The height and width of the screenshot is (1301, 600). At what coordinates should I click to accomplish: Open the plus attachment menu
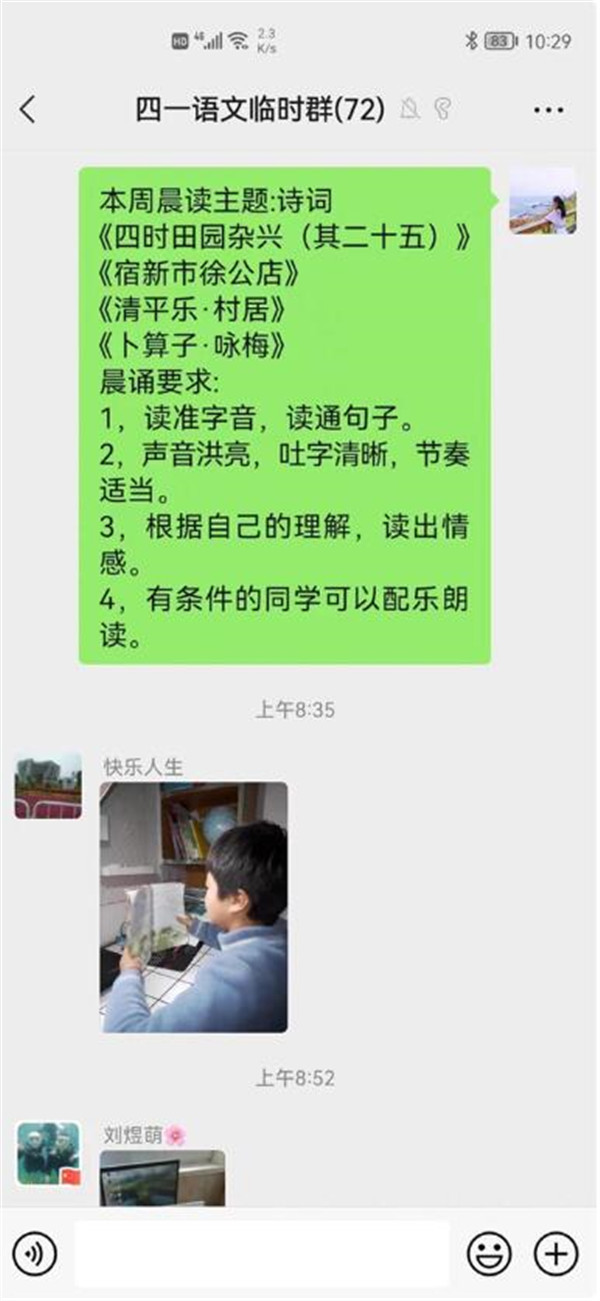coord(556,1253)
